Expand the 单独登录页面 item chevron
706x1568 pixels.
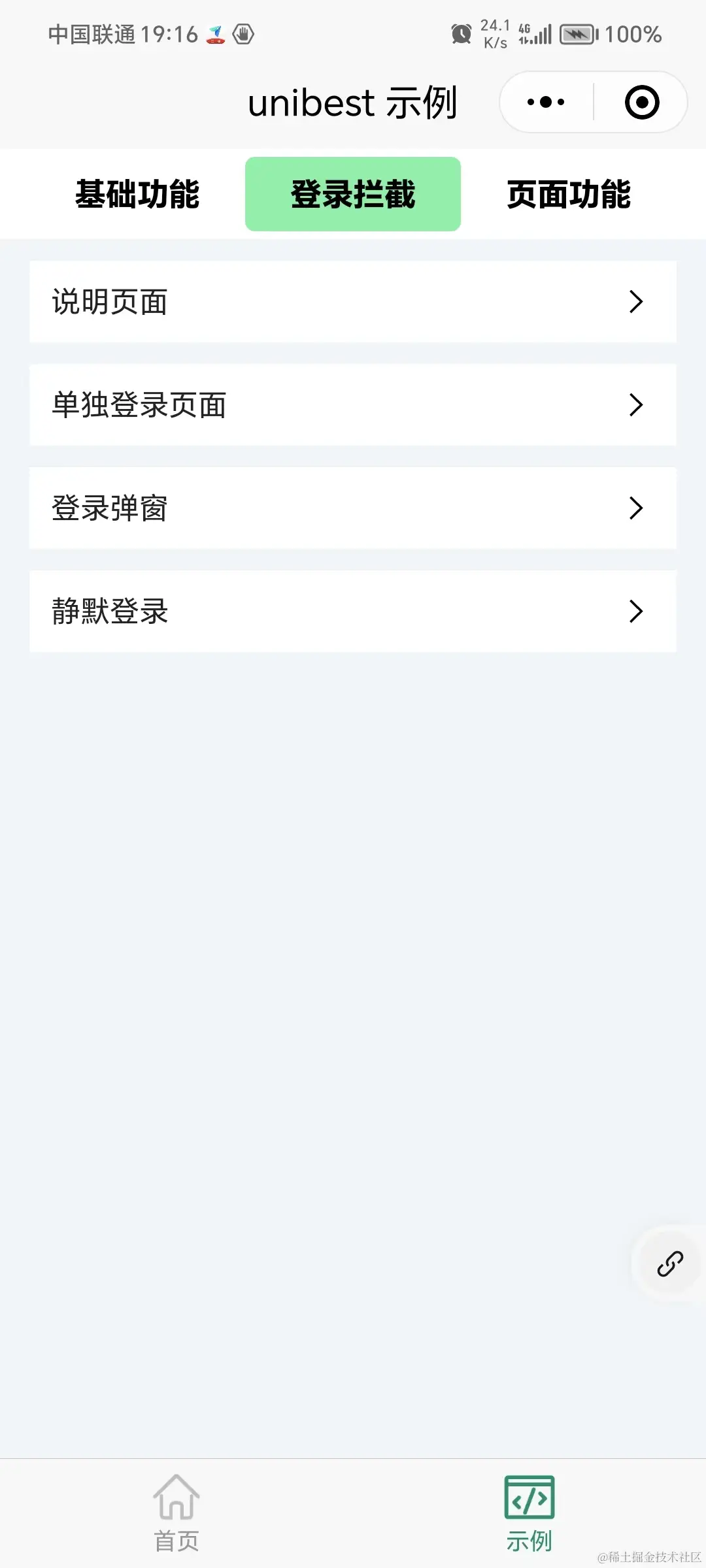click(x=635, y=405)
